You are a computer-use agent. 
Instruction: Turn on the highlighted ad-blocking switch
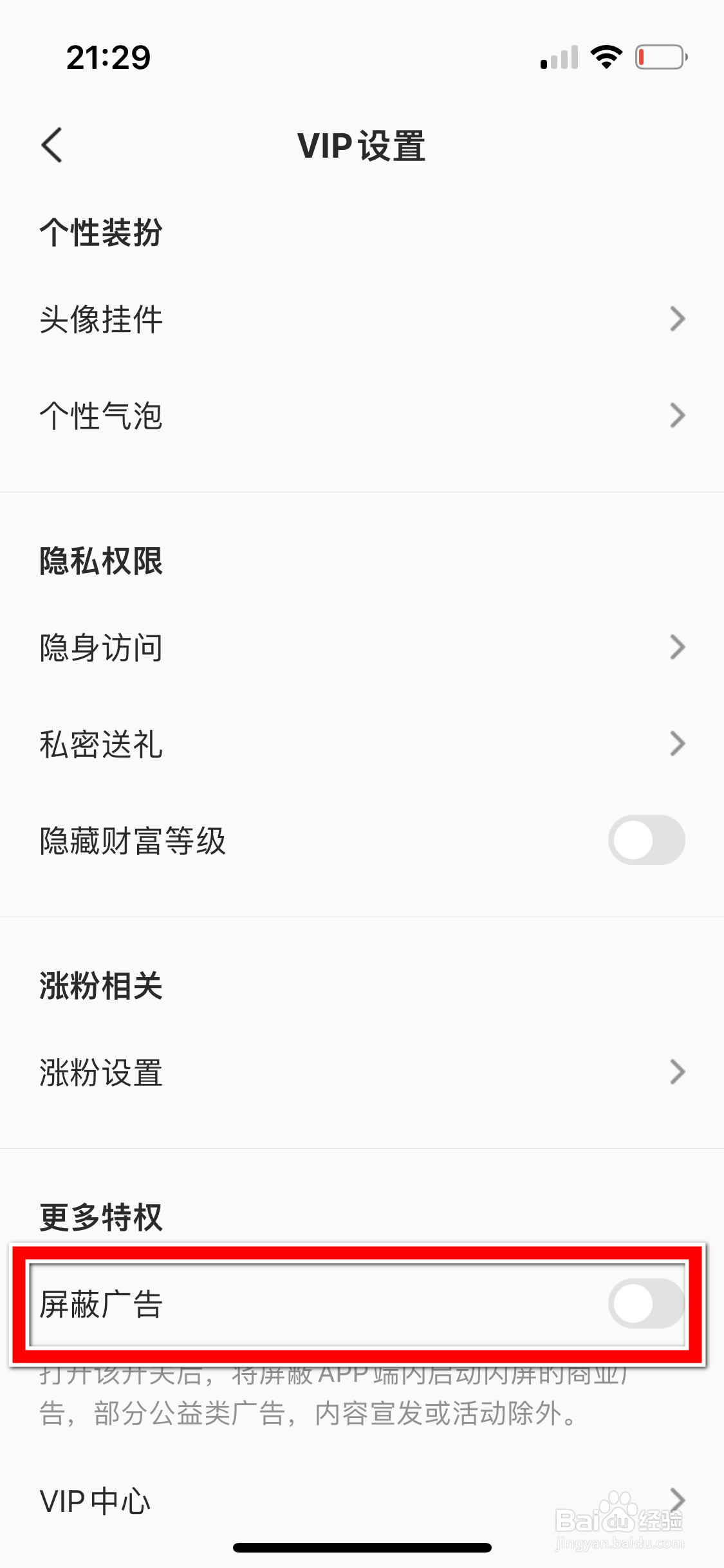[x=645, y=1305]
